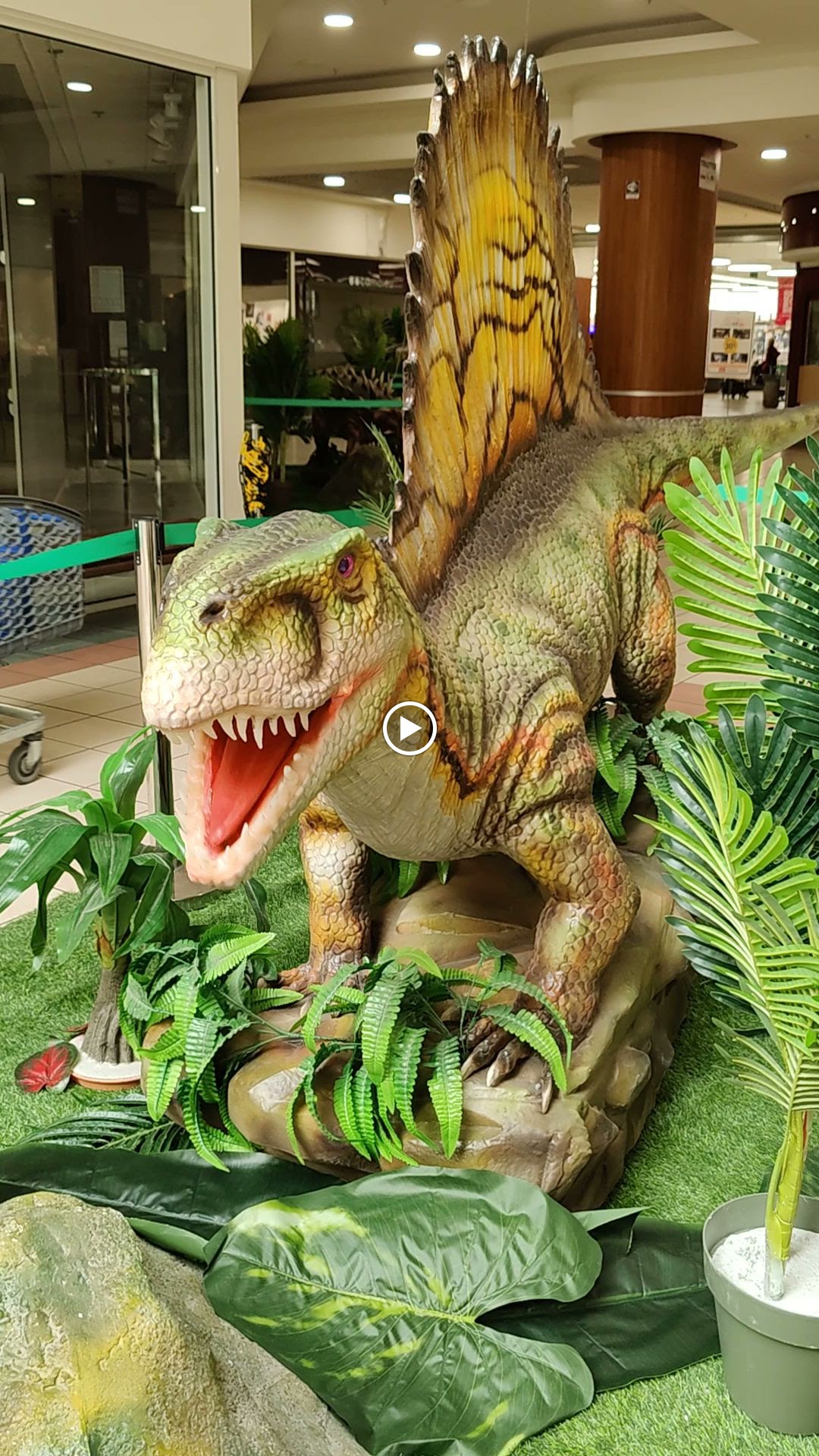Viewport: 819px width, 1456px height.
Task: Play the dinosaur video
Action: (x=409, y=729)
